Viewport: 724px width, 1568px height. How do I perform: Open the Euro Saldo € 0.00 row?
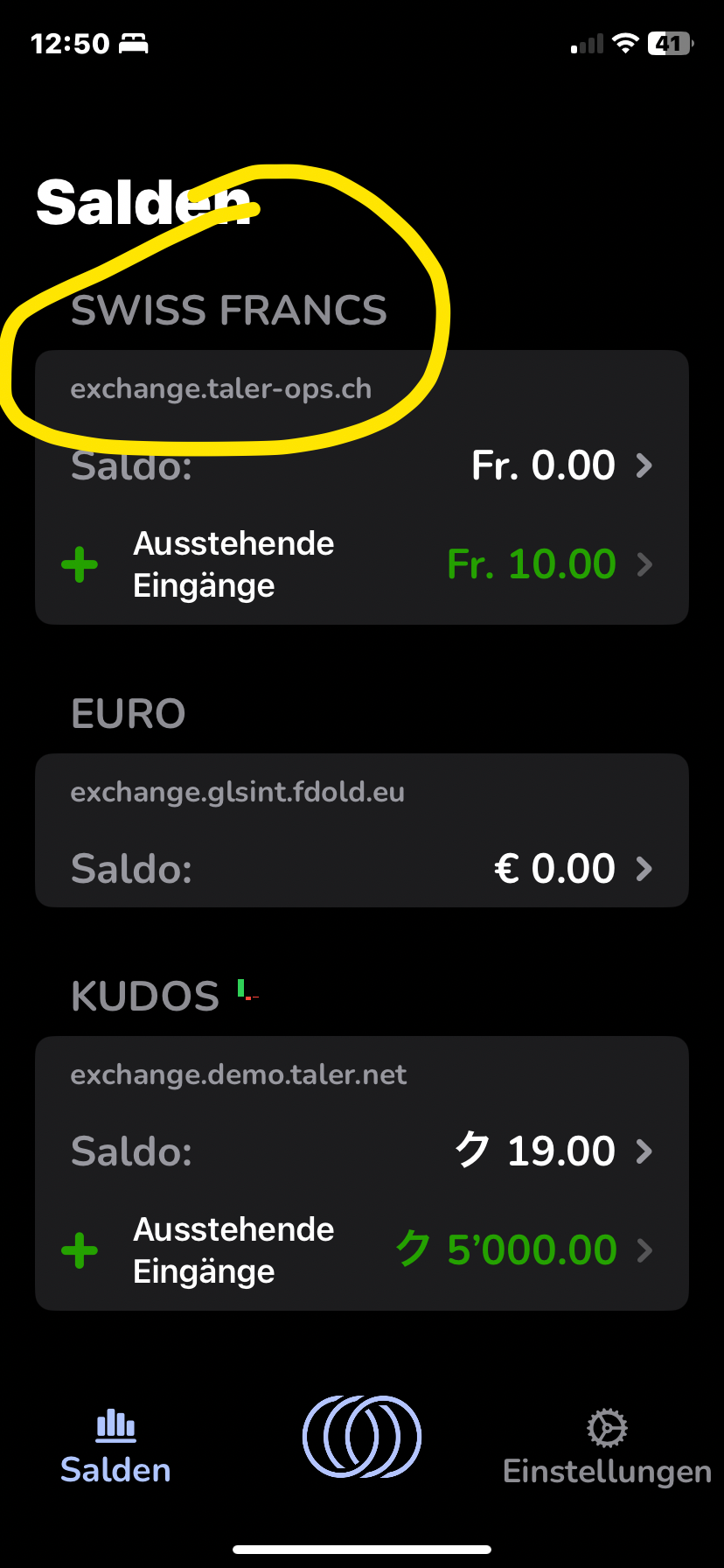coord(362,869)
